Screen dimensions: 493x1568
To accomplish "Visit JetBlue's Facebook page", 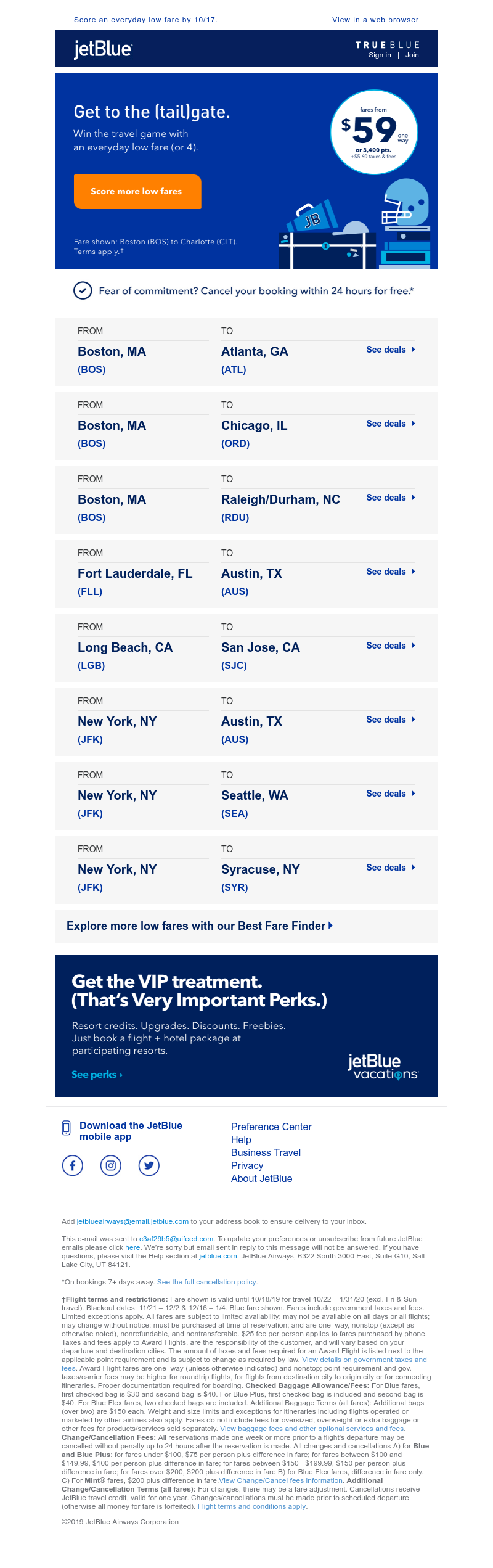I will (73, 1165).
